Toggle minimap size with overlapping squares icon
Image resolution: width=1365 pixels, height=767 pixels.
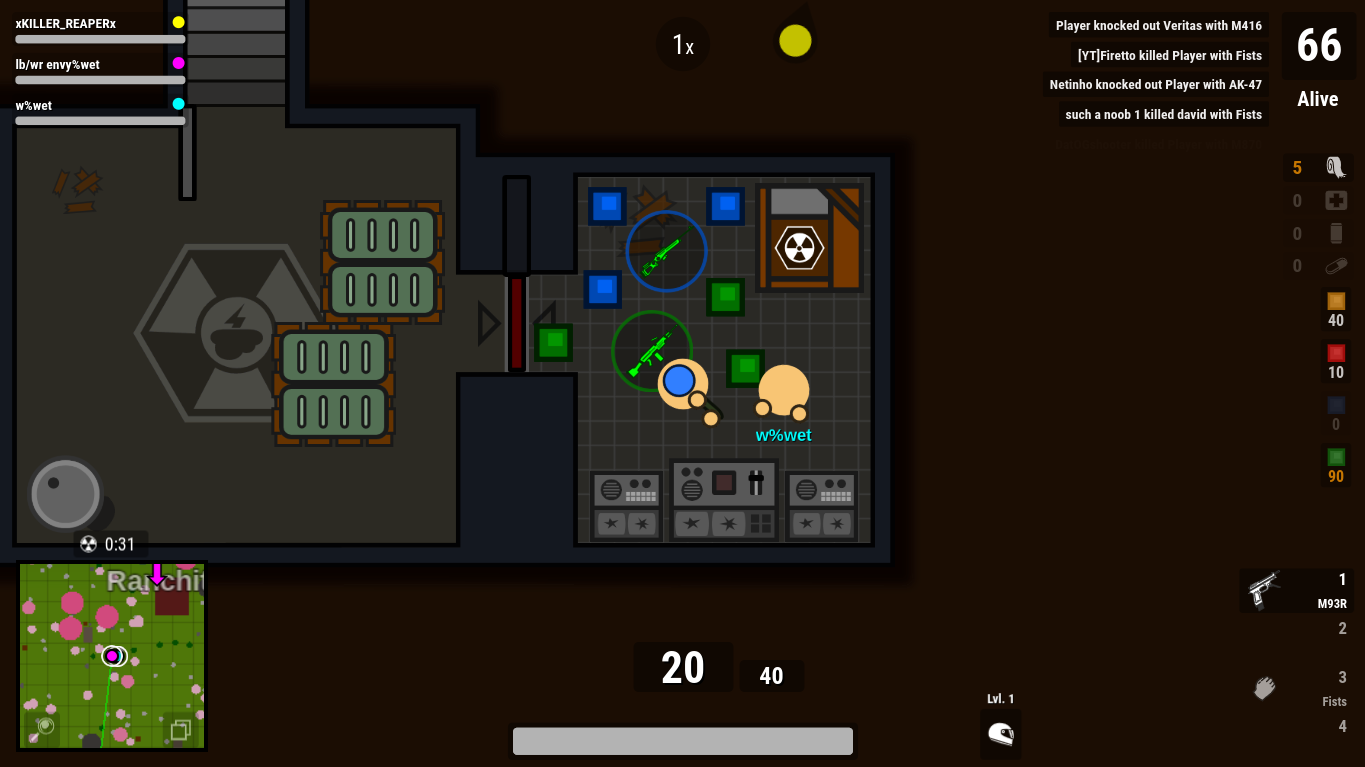tap(181, 730)
